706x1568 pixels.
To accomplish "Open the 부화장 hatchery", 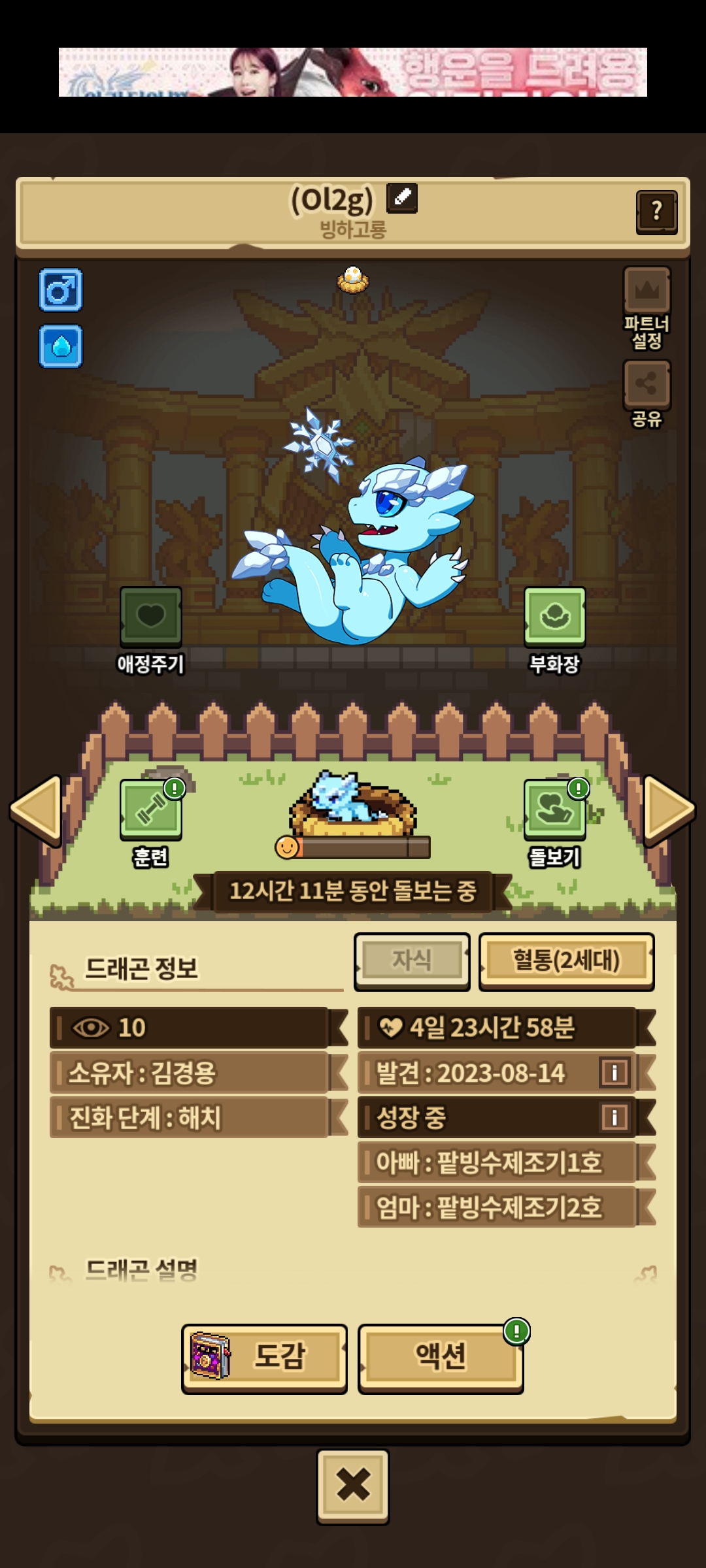I will (554, 616).
